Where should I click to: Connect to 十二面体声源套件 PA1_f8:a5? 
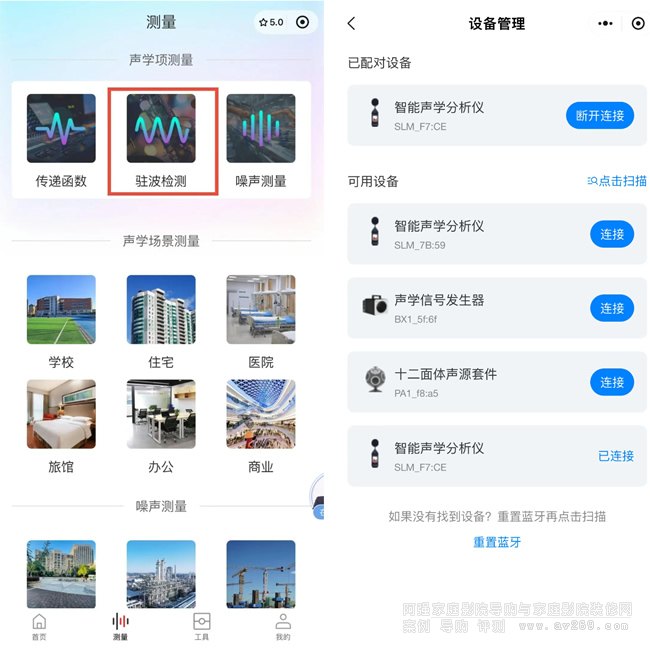point(612,382)
